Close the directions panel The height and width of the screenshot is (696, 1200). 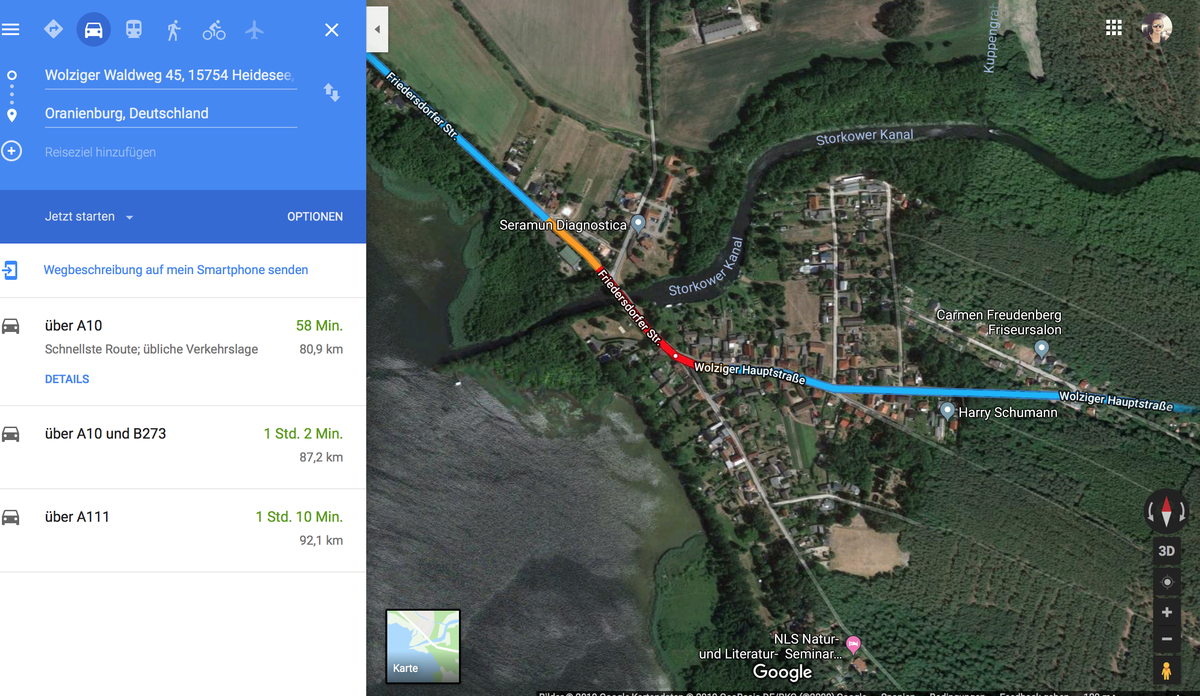[x=332, y=30]
